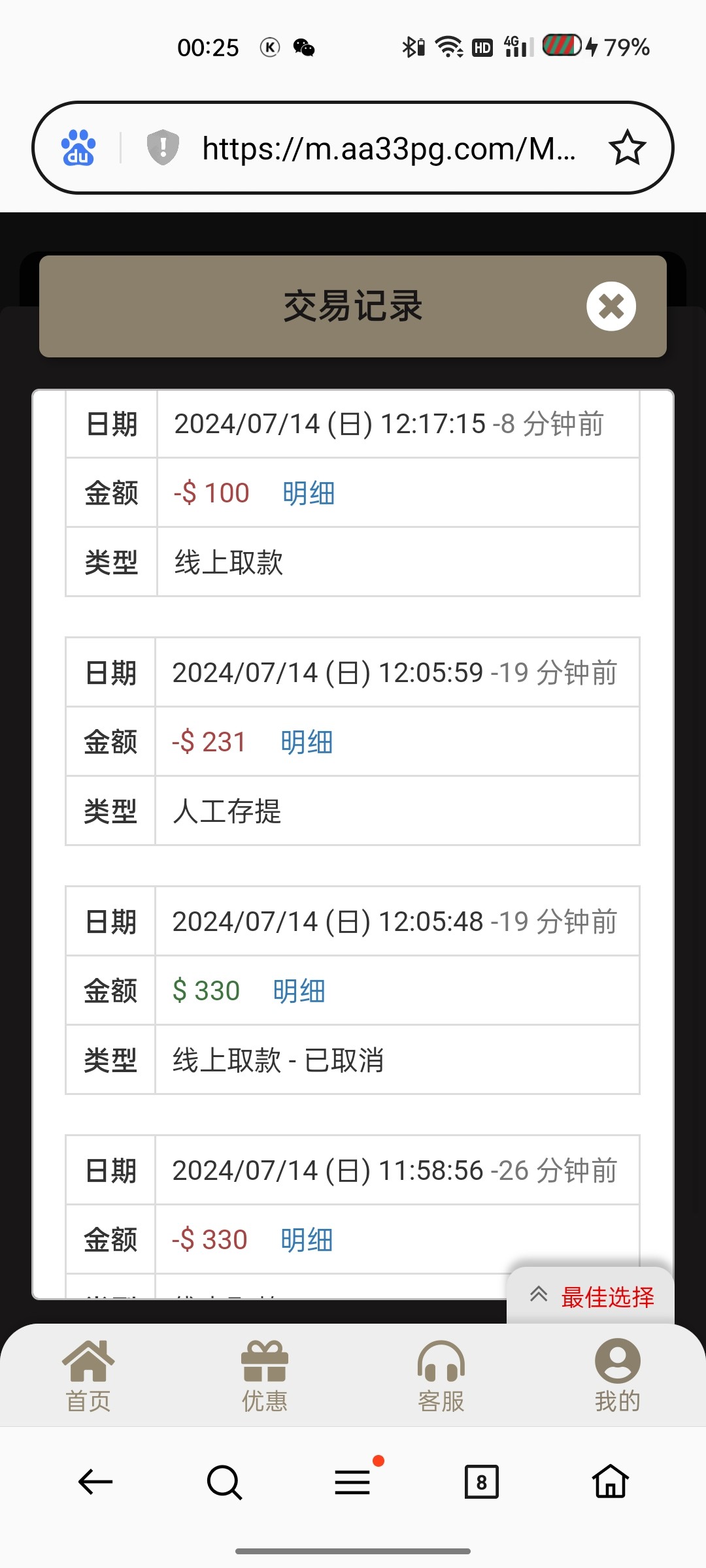Open the Baidu paw icon
The image size is (706, 1568).
pos(78,148)
